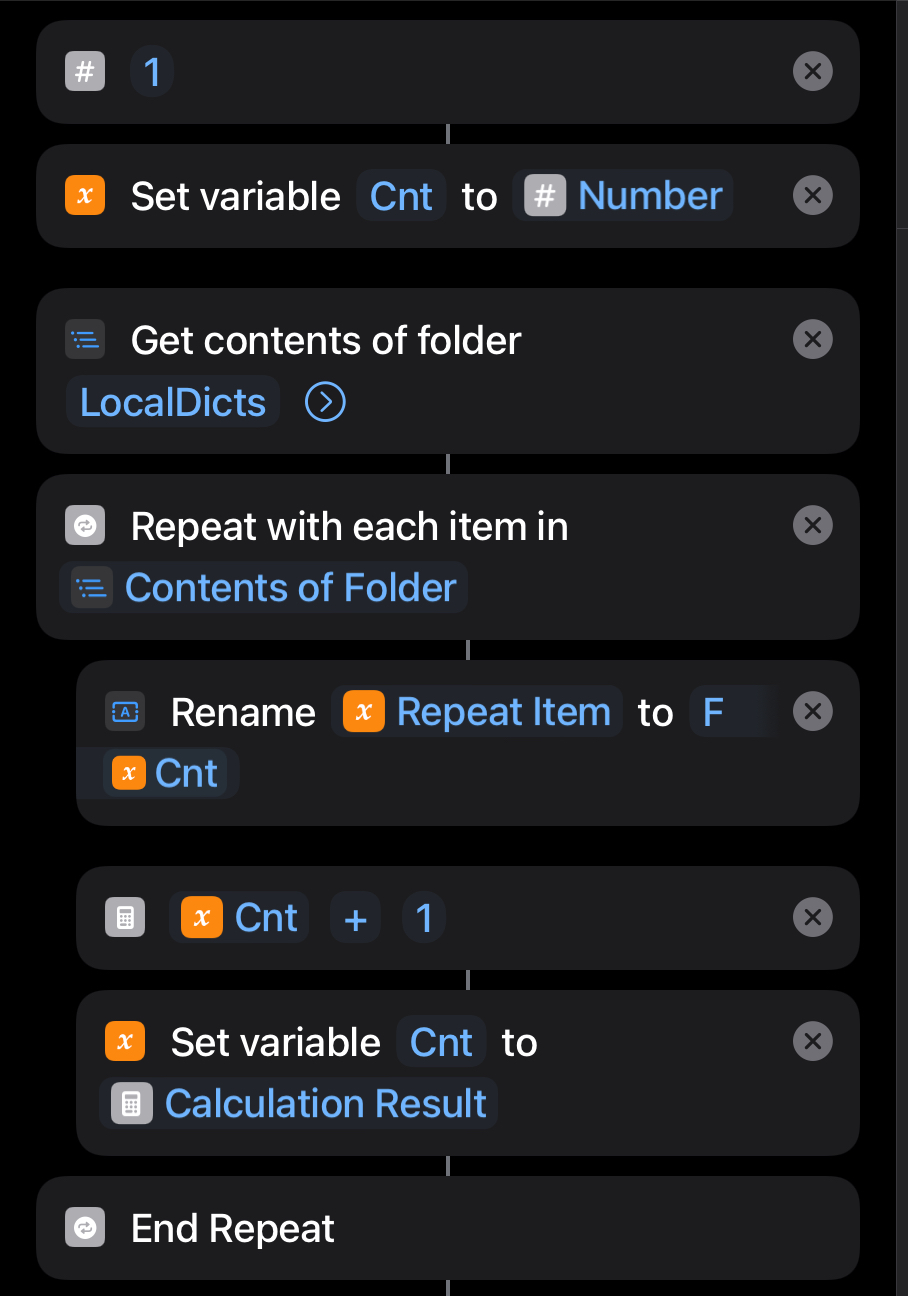Remove the Cnt + 1 calculation action
908x1296 pixels.
pos(812,918)
